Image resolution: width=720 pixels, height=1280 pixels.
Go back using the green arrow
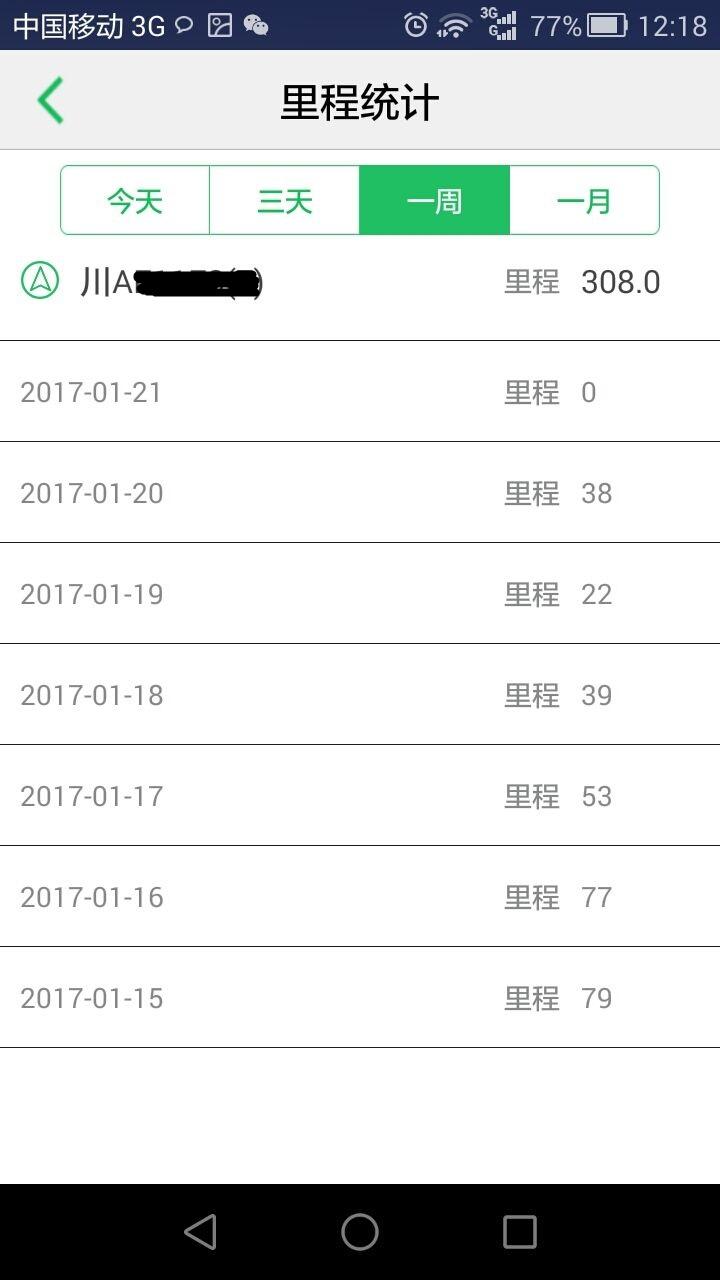[50, 100]
